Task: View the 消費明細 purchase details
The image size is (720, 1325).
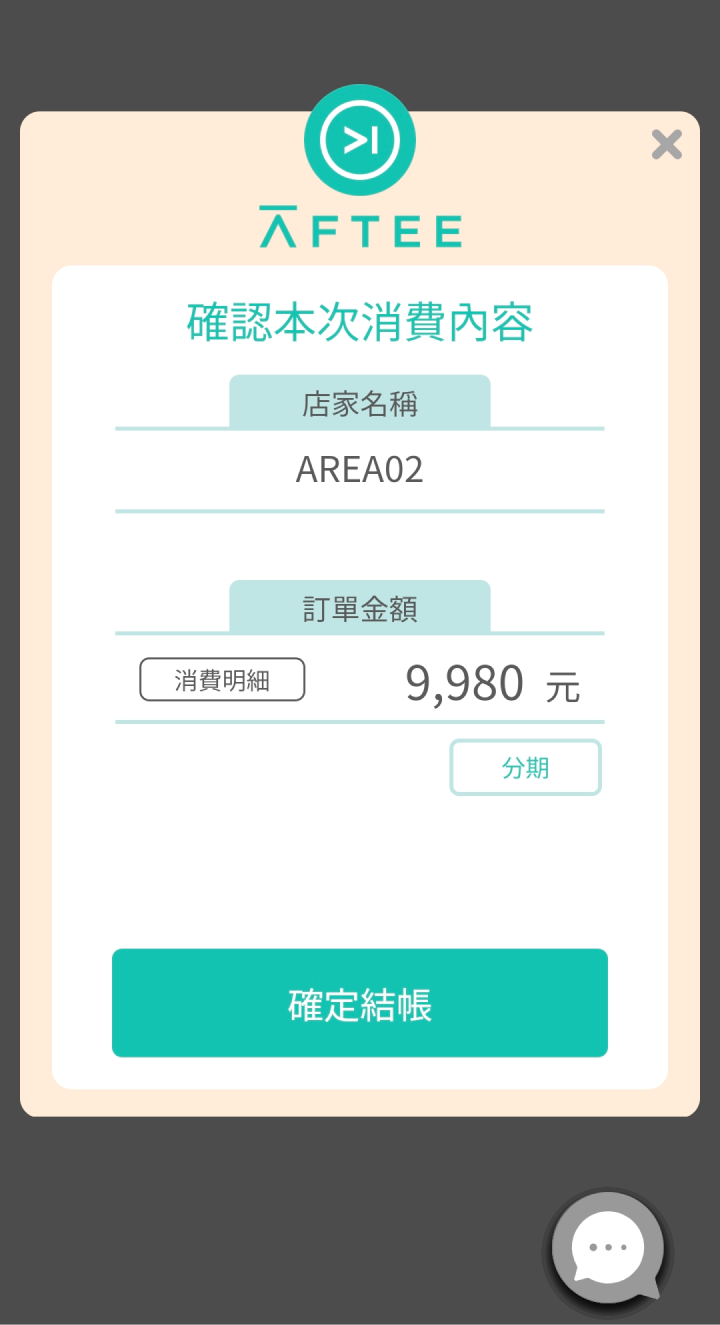Action: (222, 680)
